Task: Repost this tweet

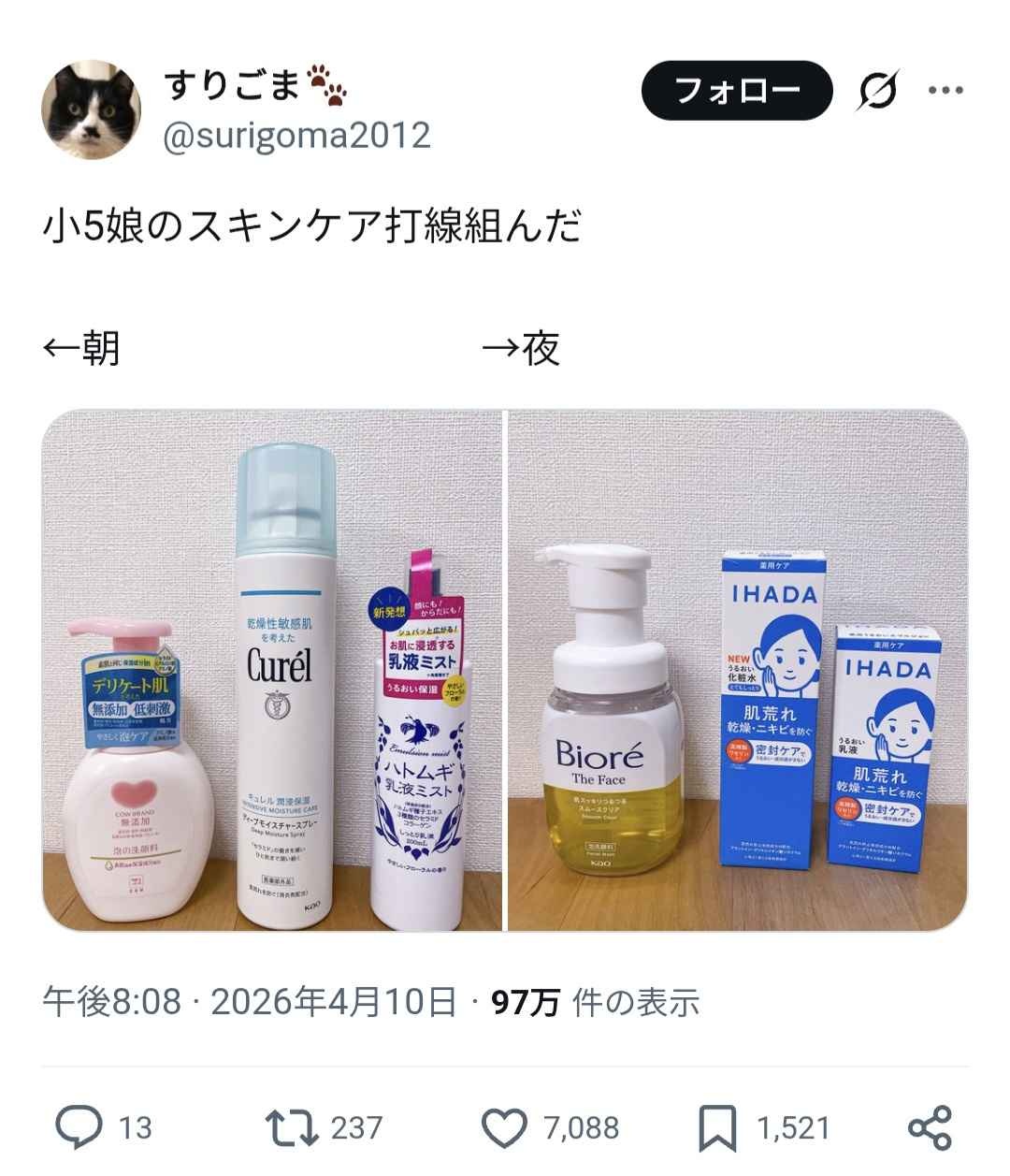Action: (x=293, y=1125)
